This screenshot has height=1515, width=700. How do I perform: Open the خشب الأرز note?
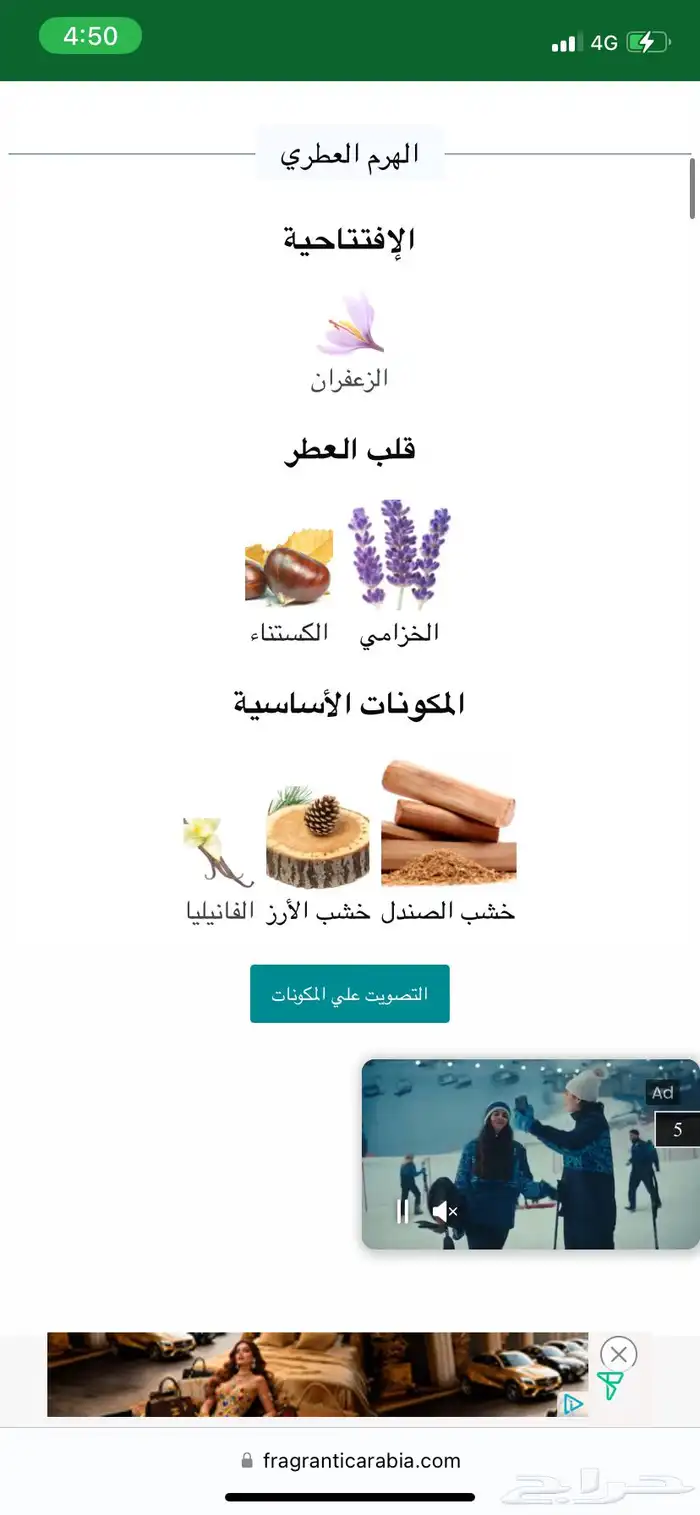318,850
